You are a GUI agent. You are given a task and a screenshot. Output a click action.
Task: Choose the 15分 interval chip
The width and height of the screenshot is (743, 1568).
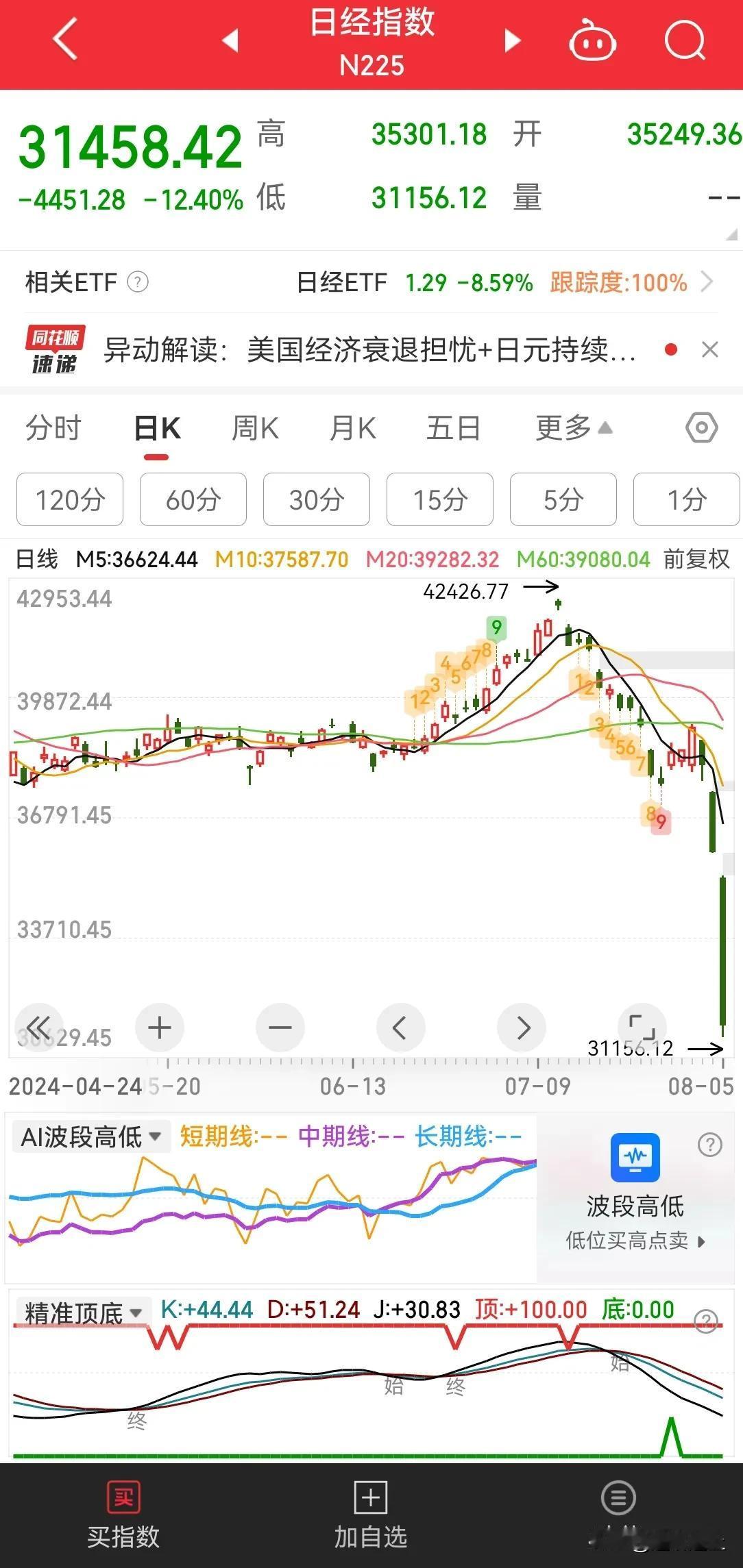440,499
